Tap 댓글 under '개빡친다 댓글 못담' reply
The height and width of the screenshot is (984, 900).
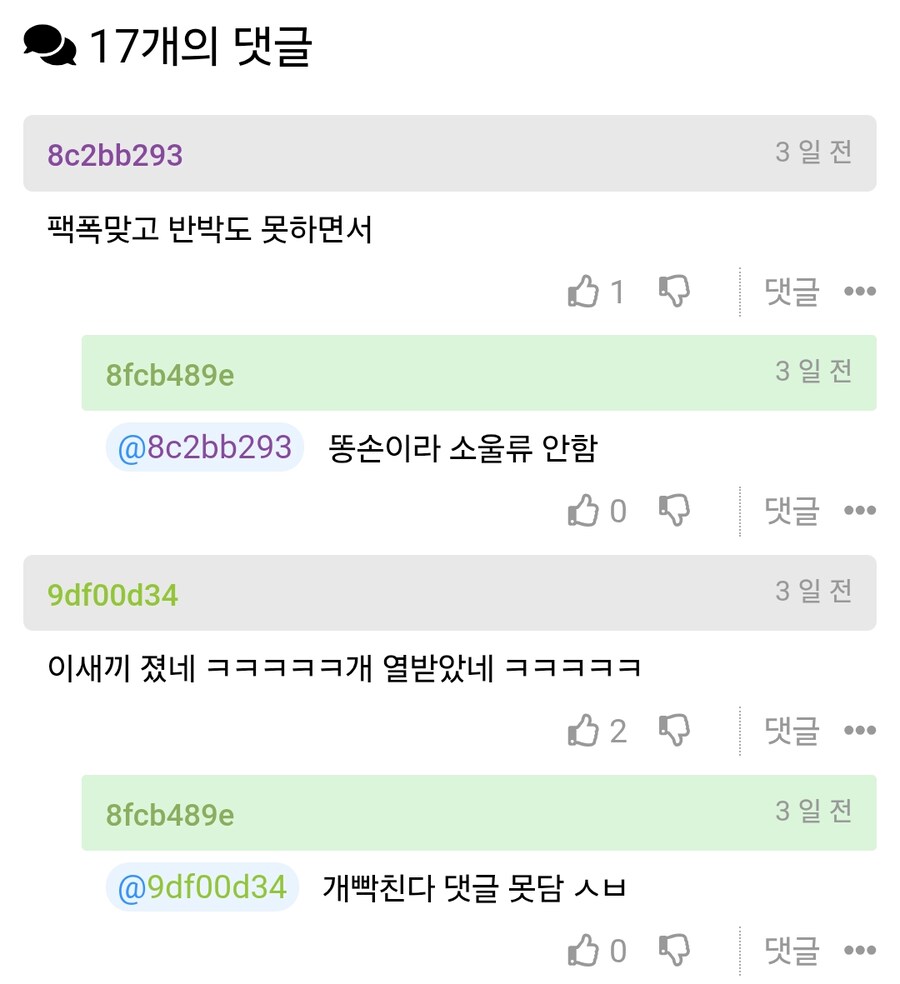(792, 950)
